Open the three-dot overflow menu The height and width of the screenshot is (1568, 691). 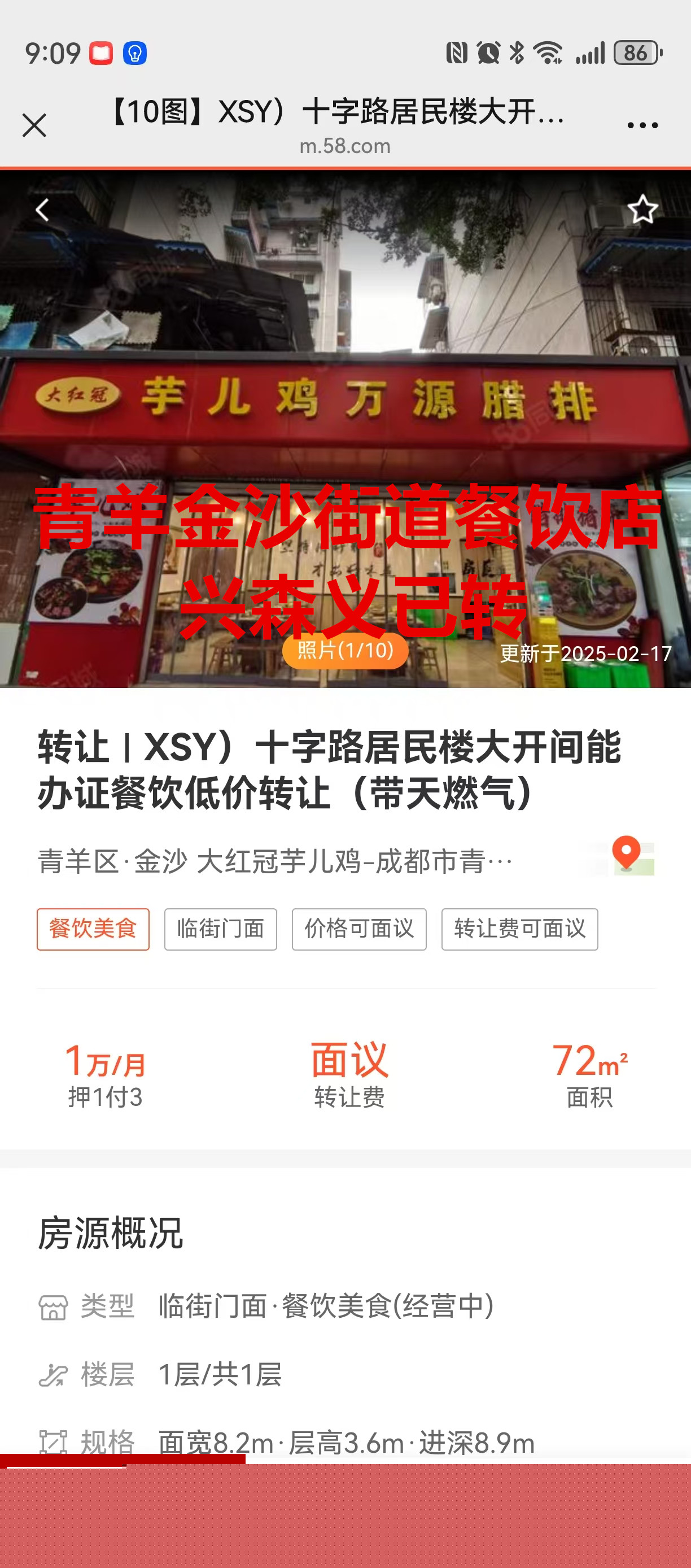pyautogui.click(x=642, y=125)
